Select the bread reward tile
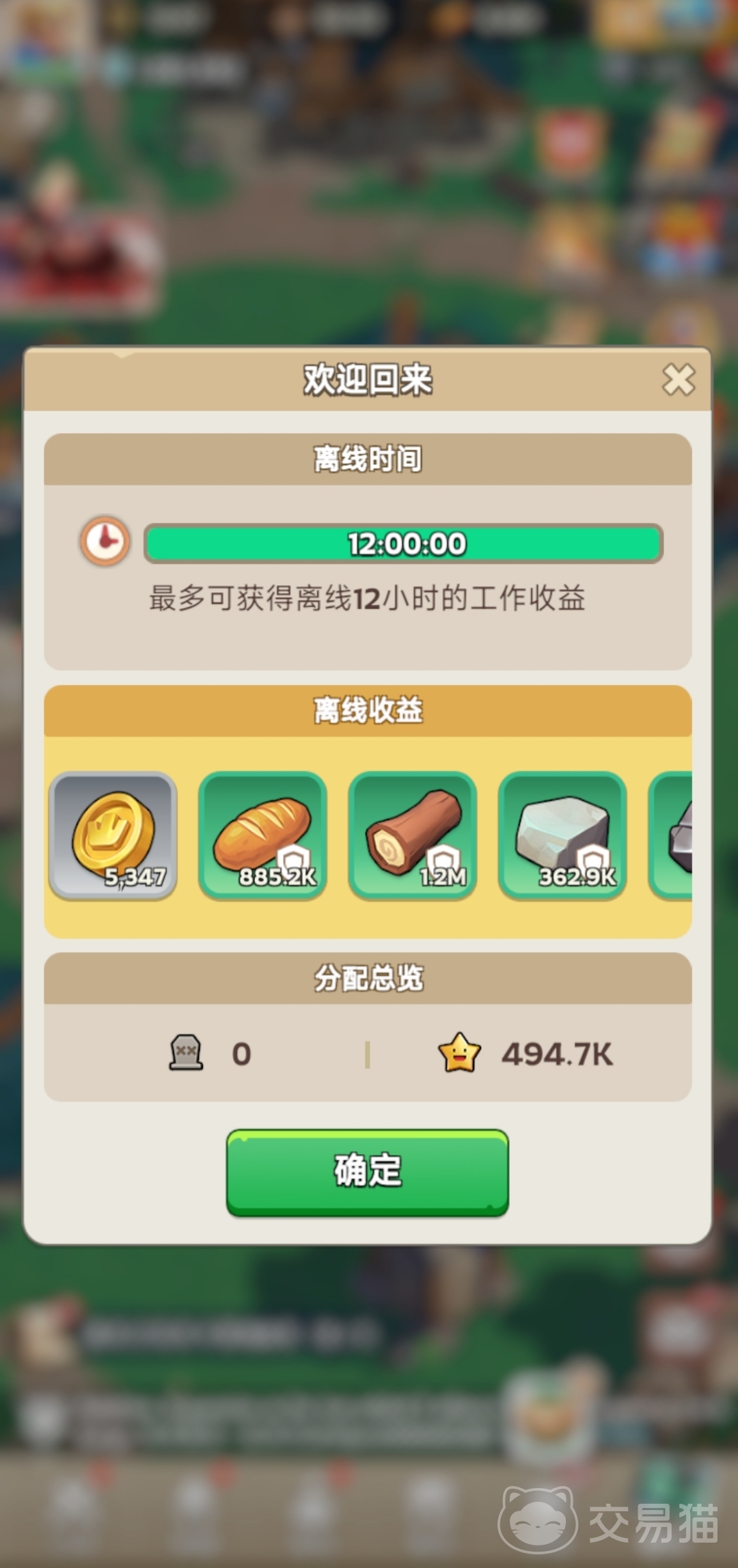The image size is (738, 1568). click(262, 835)
